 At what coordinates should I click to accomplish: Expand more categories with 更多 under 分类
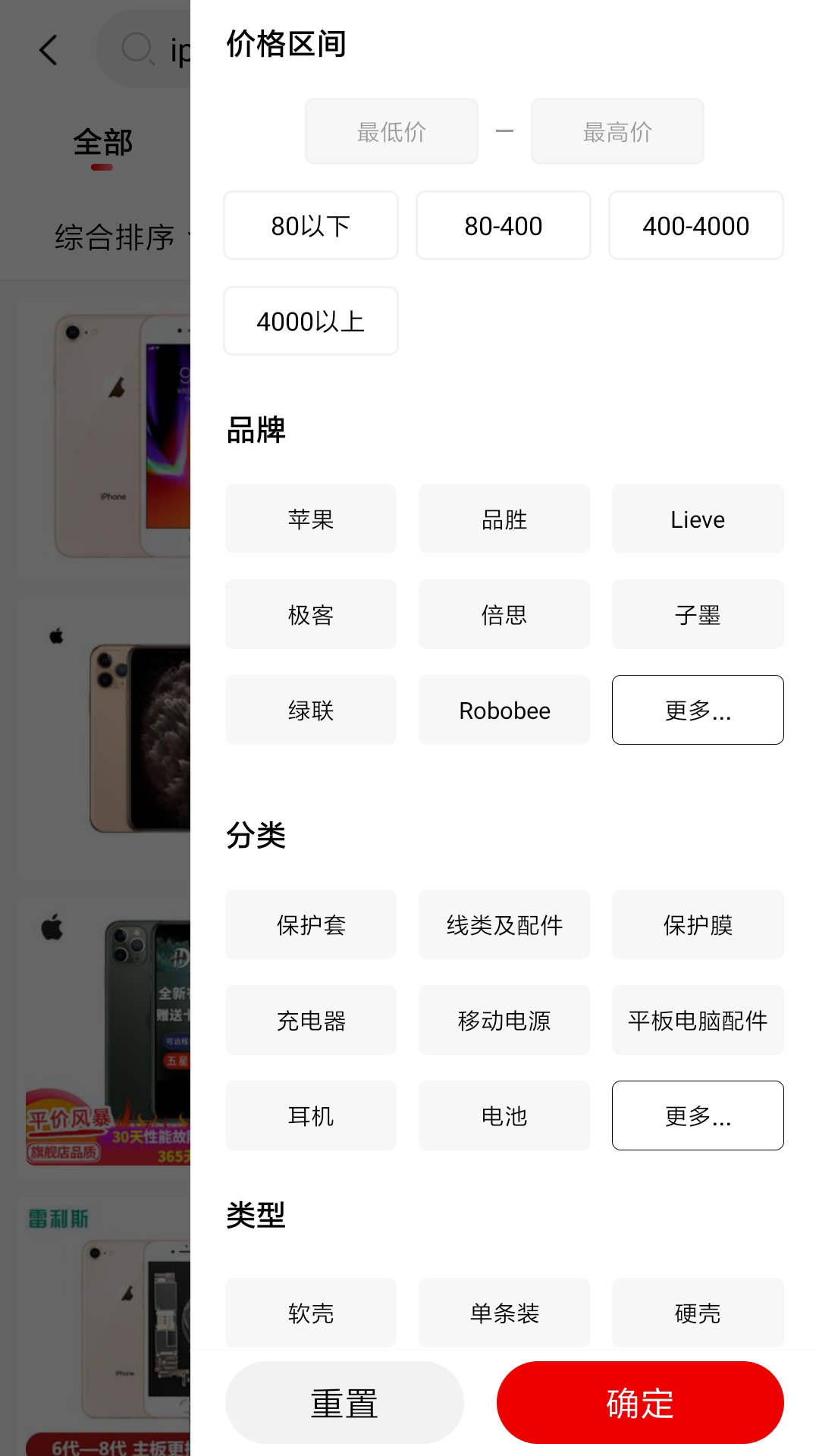click(698, 1116)
